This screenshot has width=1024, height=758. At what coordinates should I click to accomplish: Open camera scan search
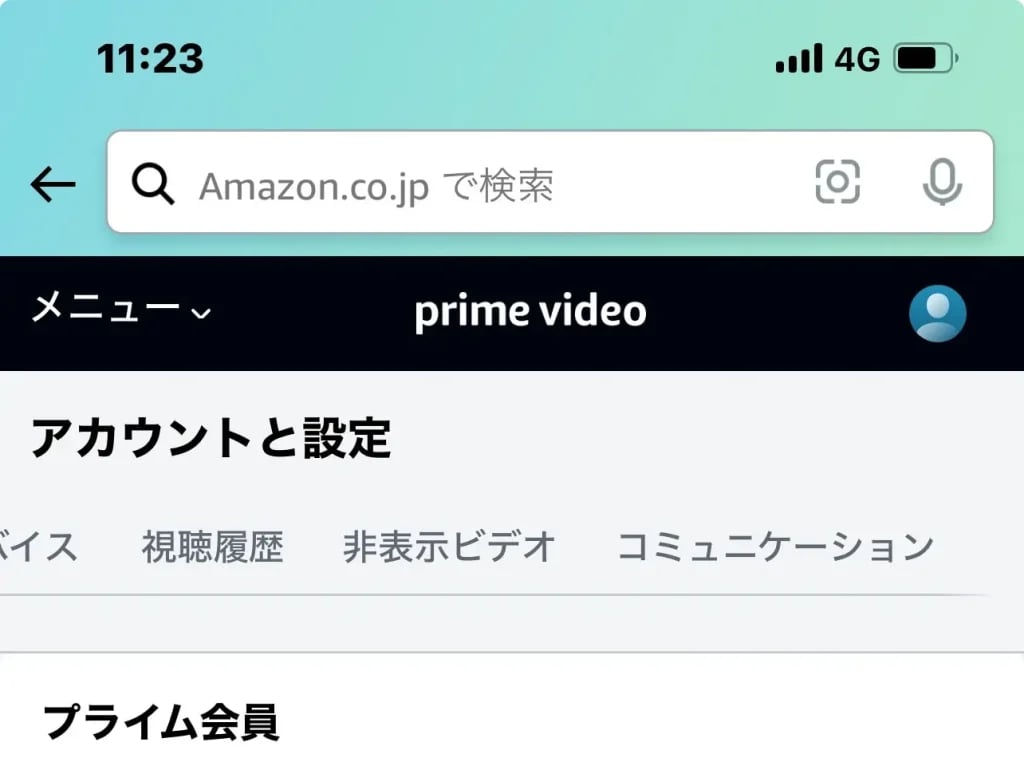tap(837, 183)
